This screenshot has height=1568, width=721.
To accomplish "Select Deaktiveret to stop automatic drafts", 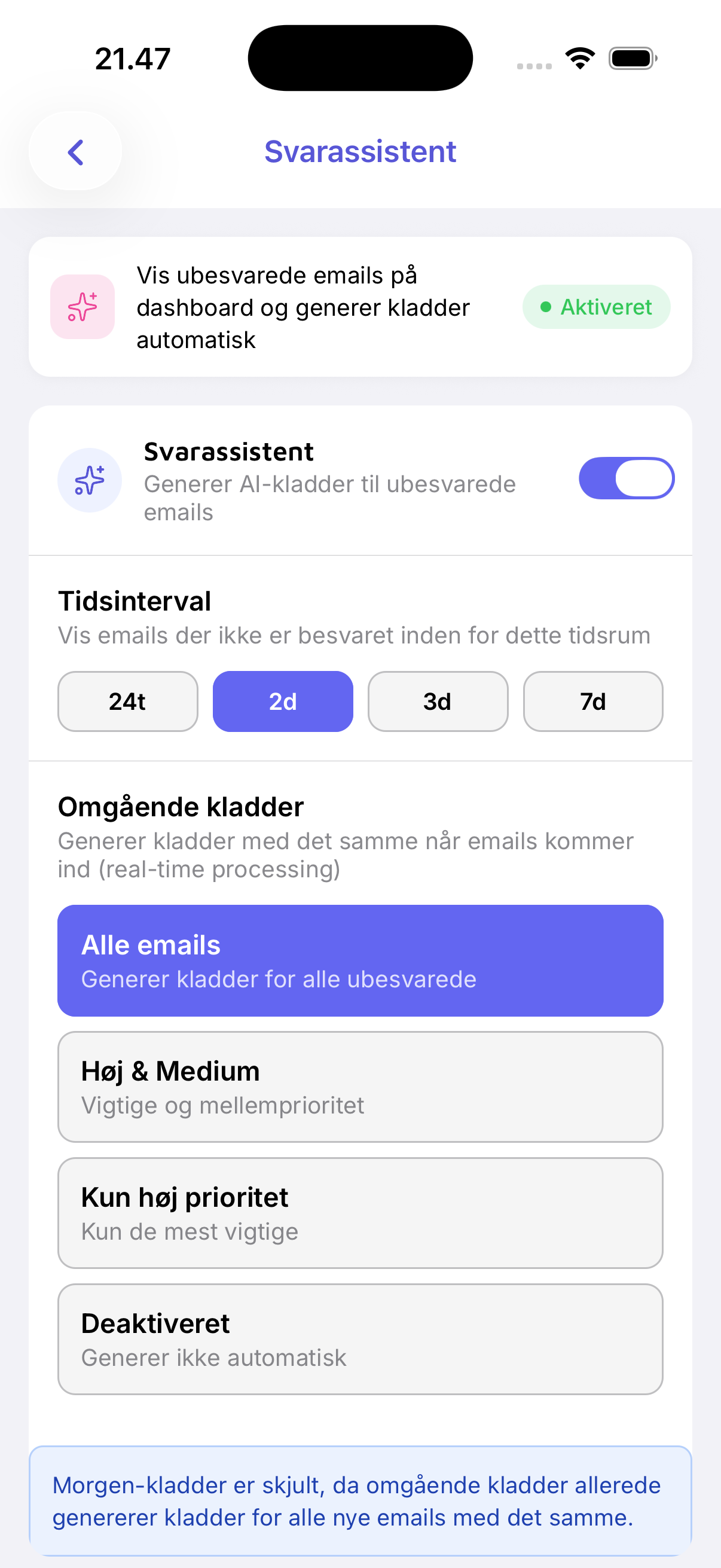I will tap(360, 1339).
